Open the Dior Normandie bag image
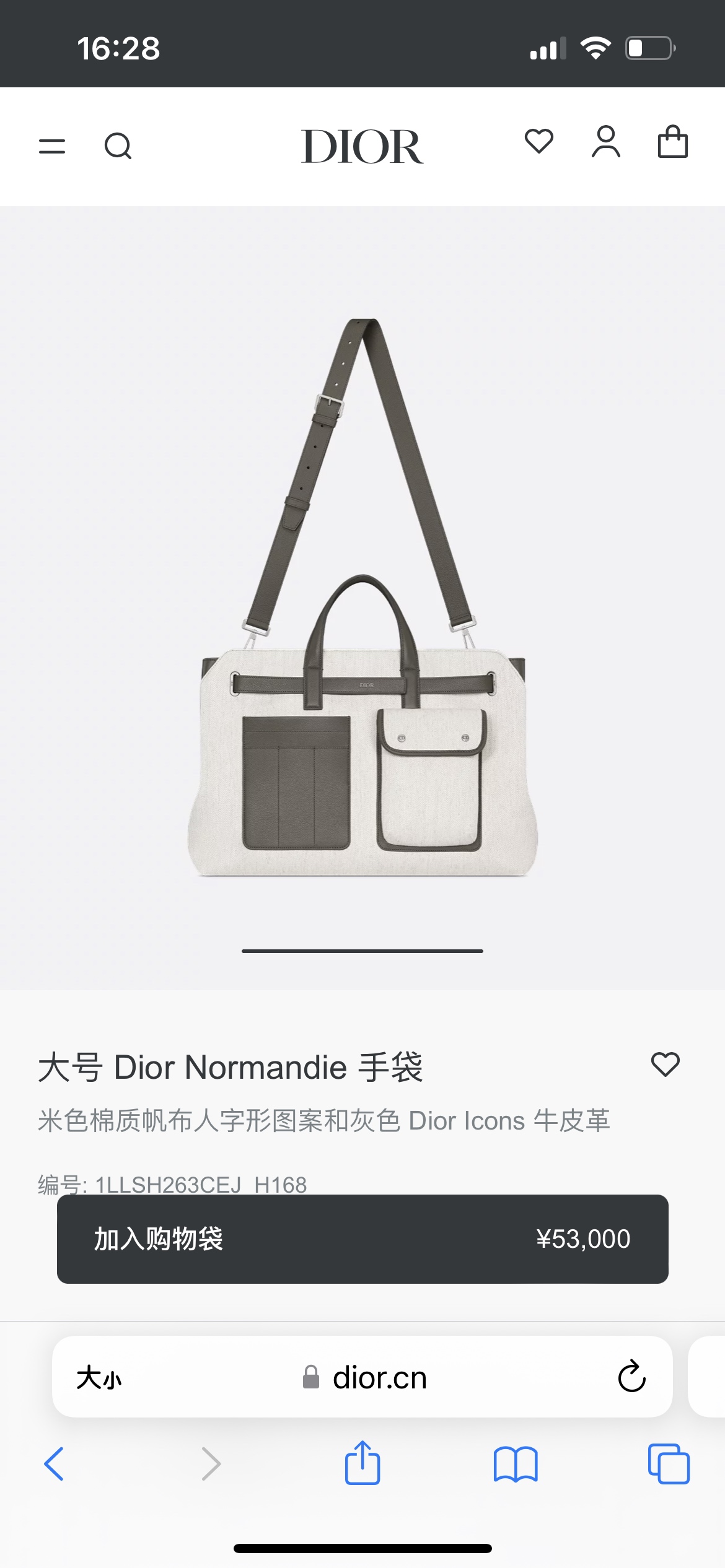The height and width of the screenshot is (1568, 725). 362,598
